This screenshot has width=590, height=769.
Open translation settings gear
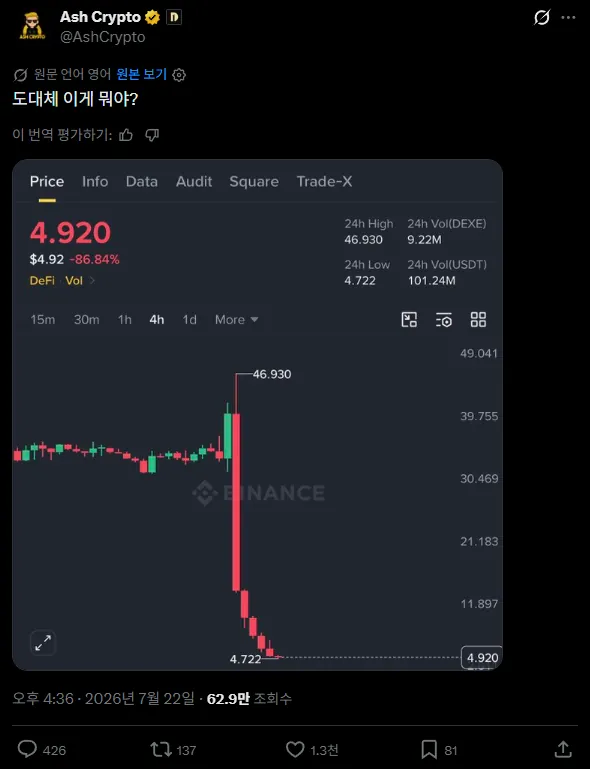(x=179, y=75)
